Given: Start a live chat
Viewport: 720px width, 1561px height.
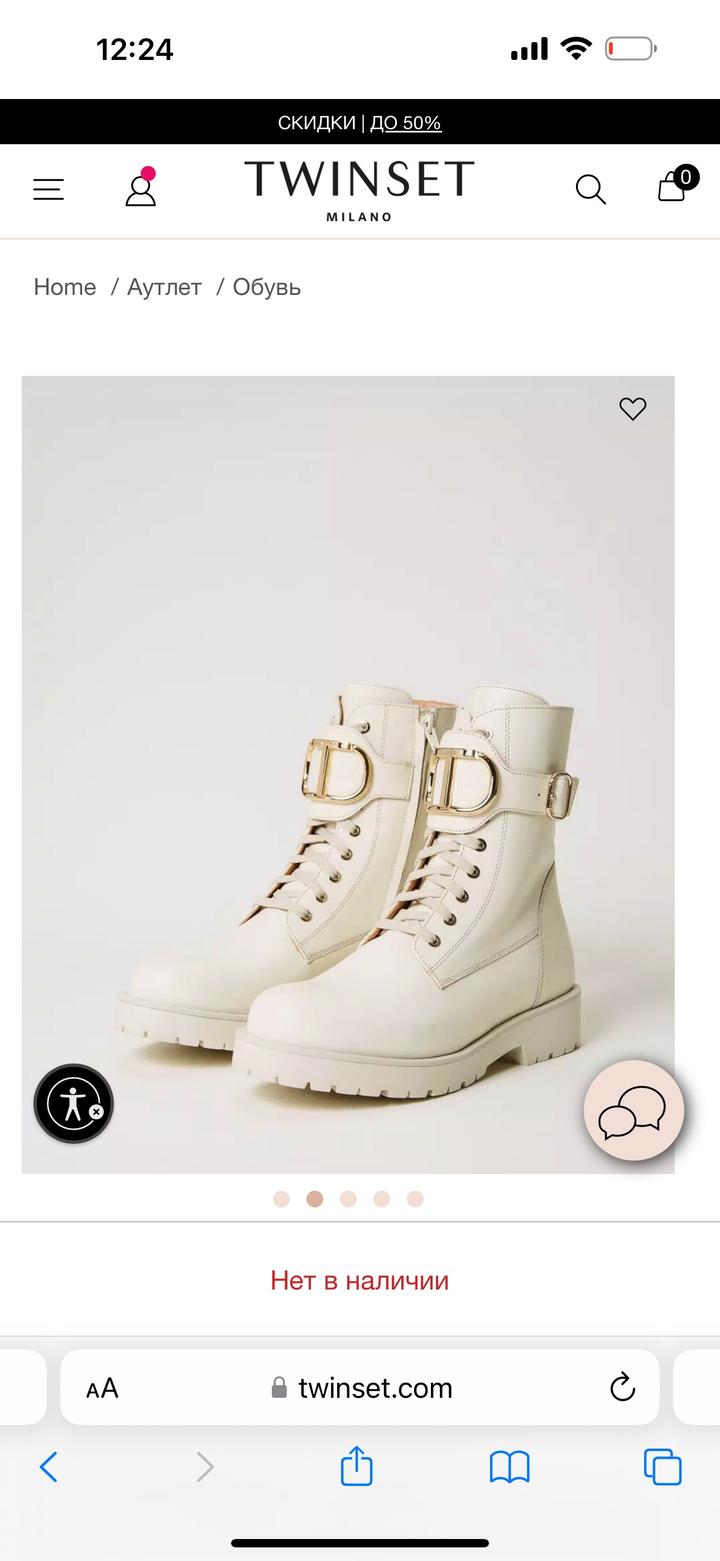Looking at the screenshot, I should (633, 1110).
